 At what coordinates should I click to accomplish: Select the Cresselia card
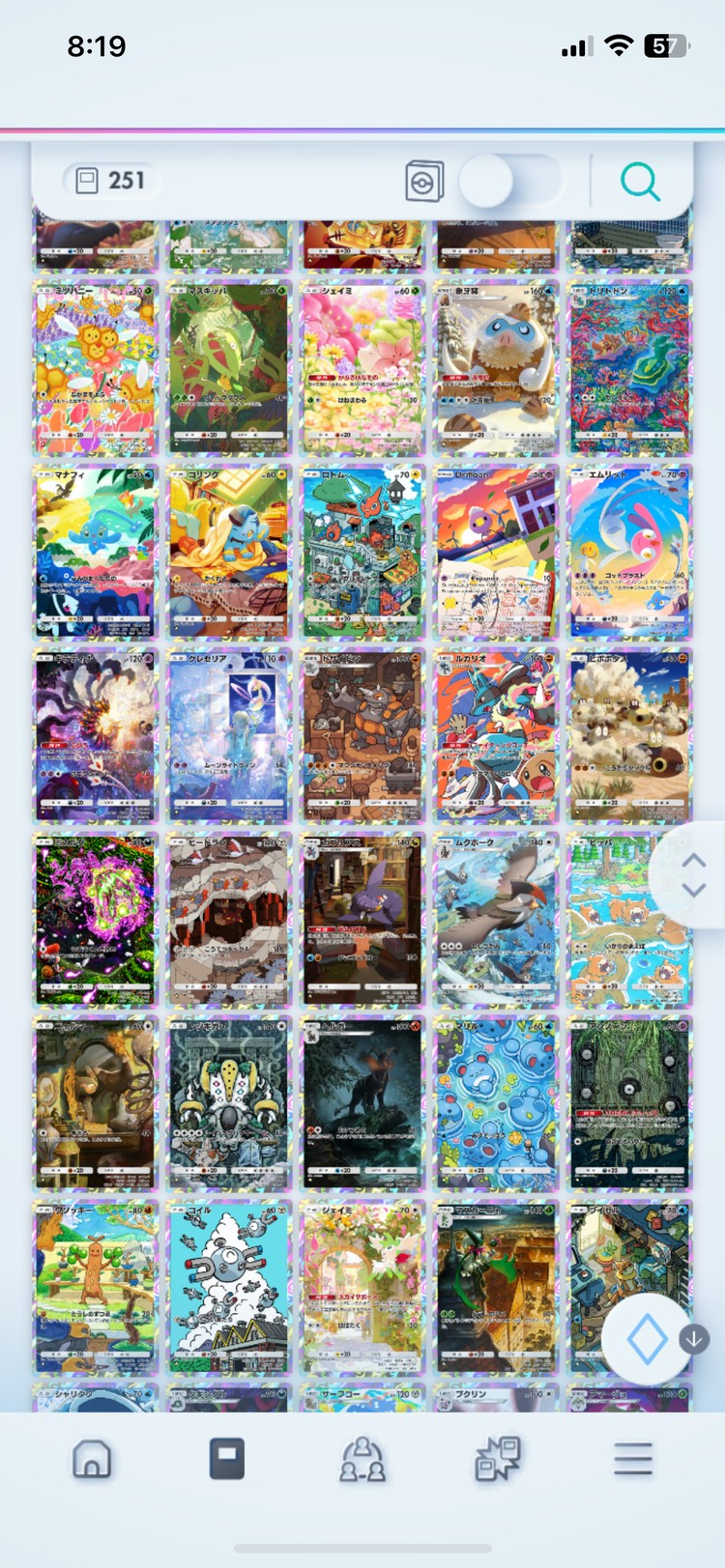click(229, 734)
